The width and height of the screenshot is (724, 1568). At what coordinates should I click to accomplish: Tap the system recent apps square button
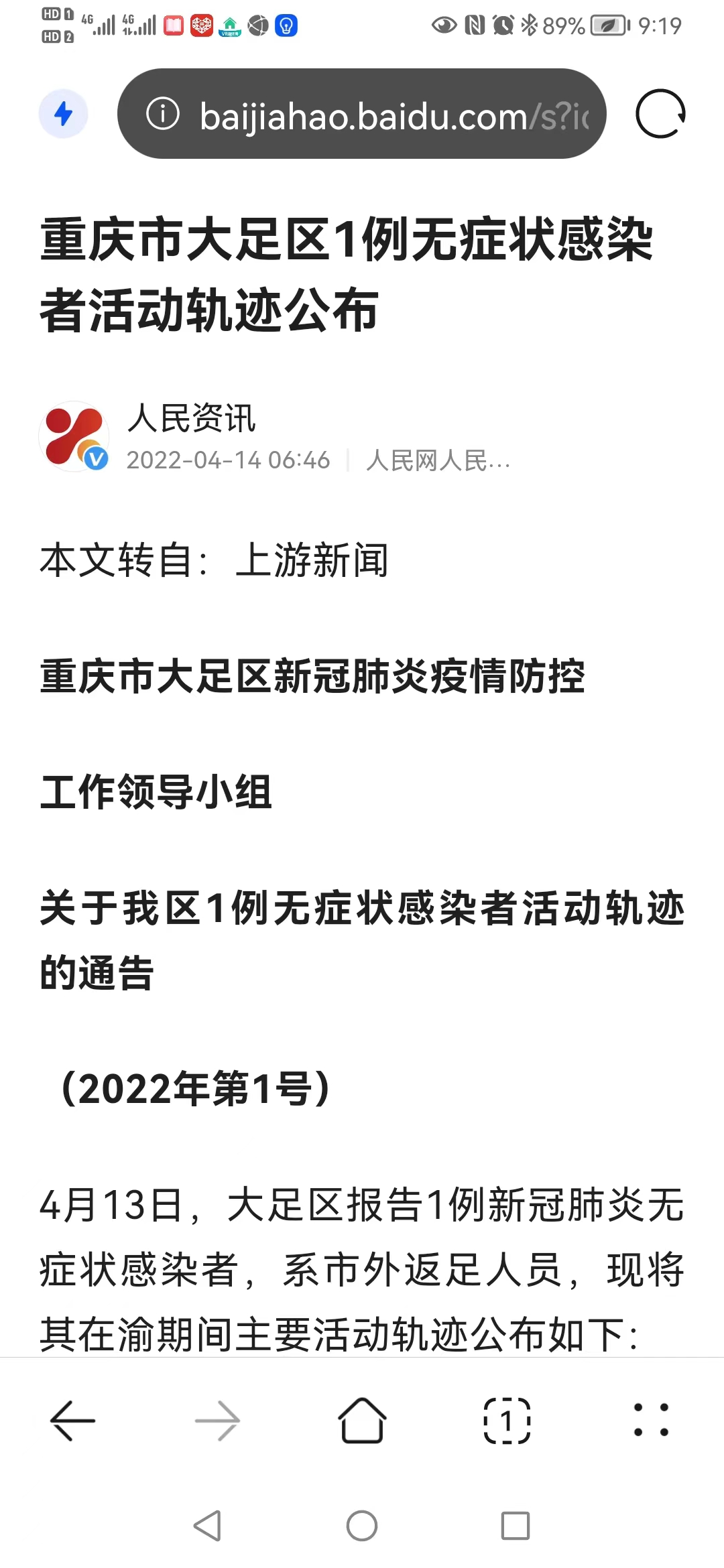516,1526
